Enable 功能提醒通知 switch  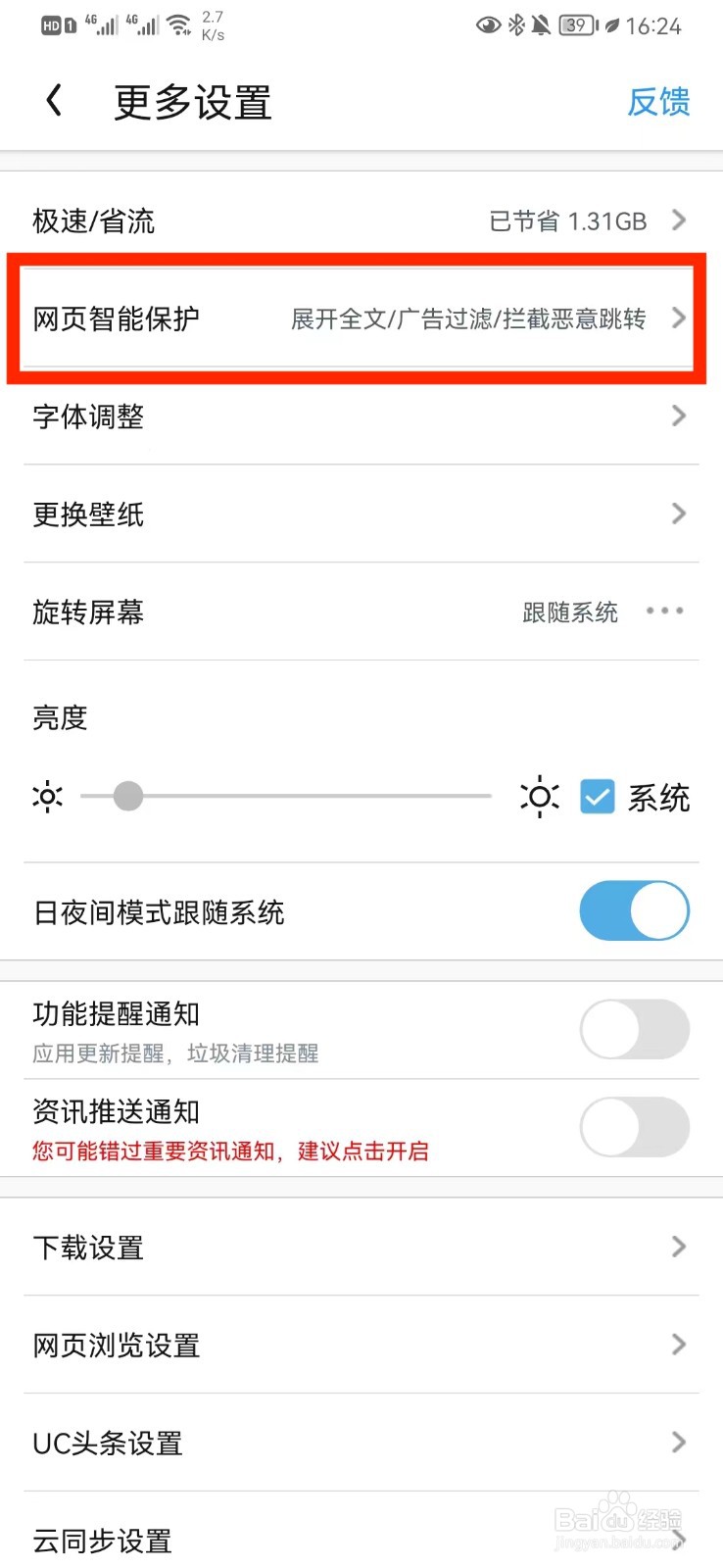634,1029
